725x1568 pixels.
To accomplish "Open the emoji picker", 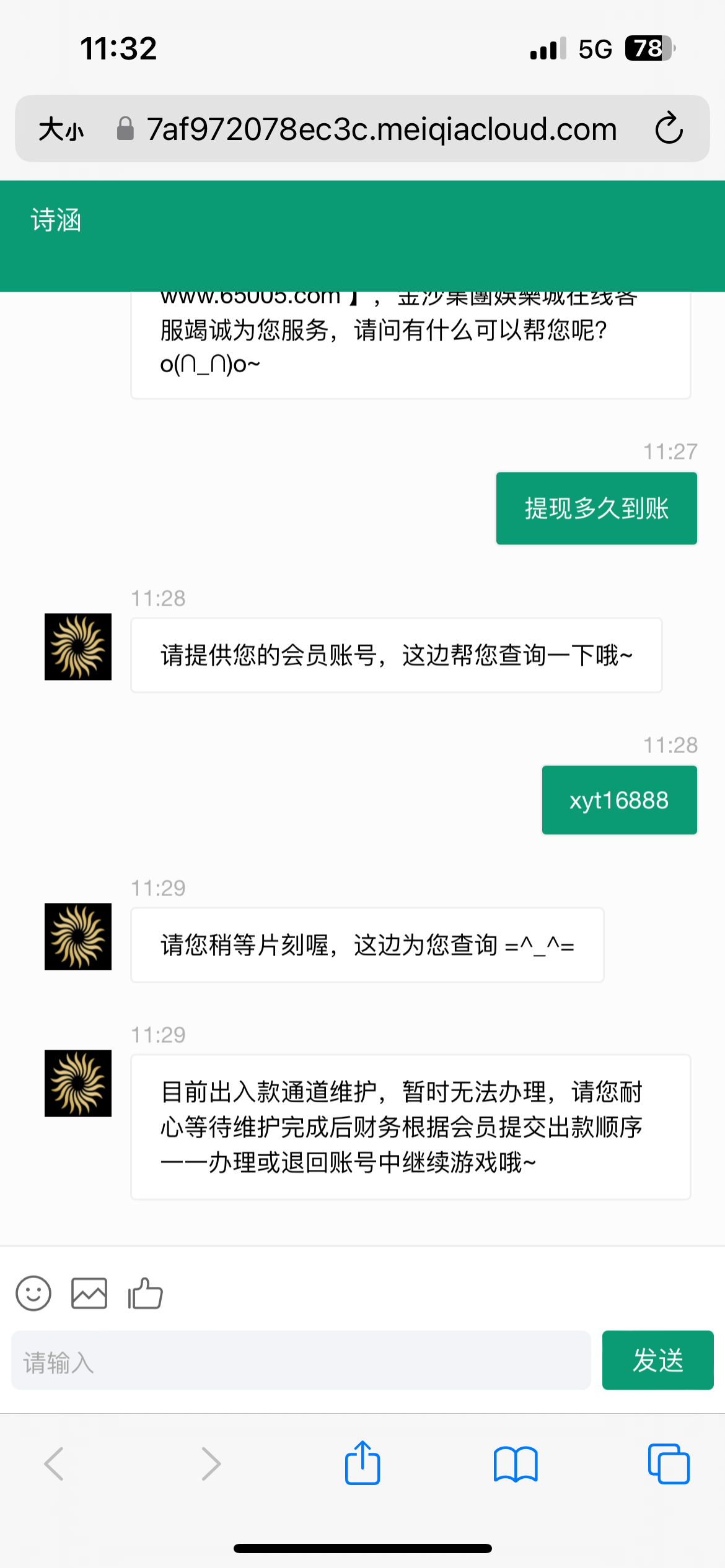I will coord(33,1293).
